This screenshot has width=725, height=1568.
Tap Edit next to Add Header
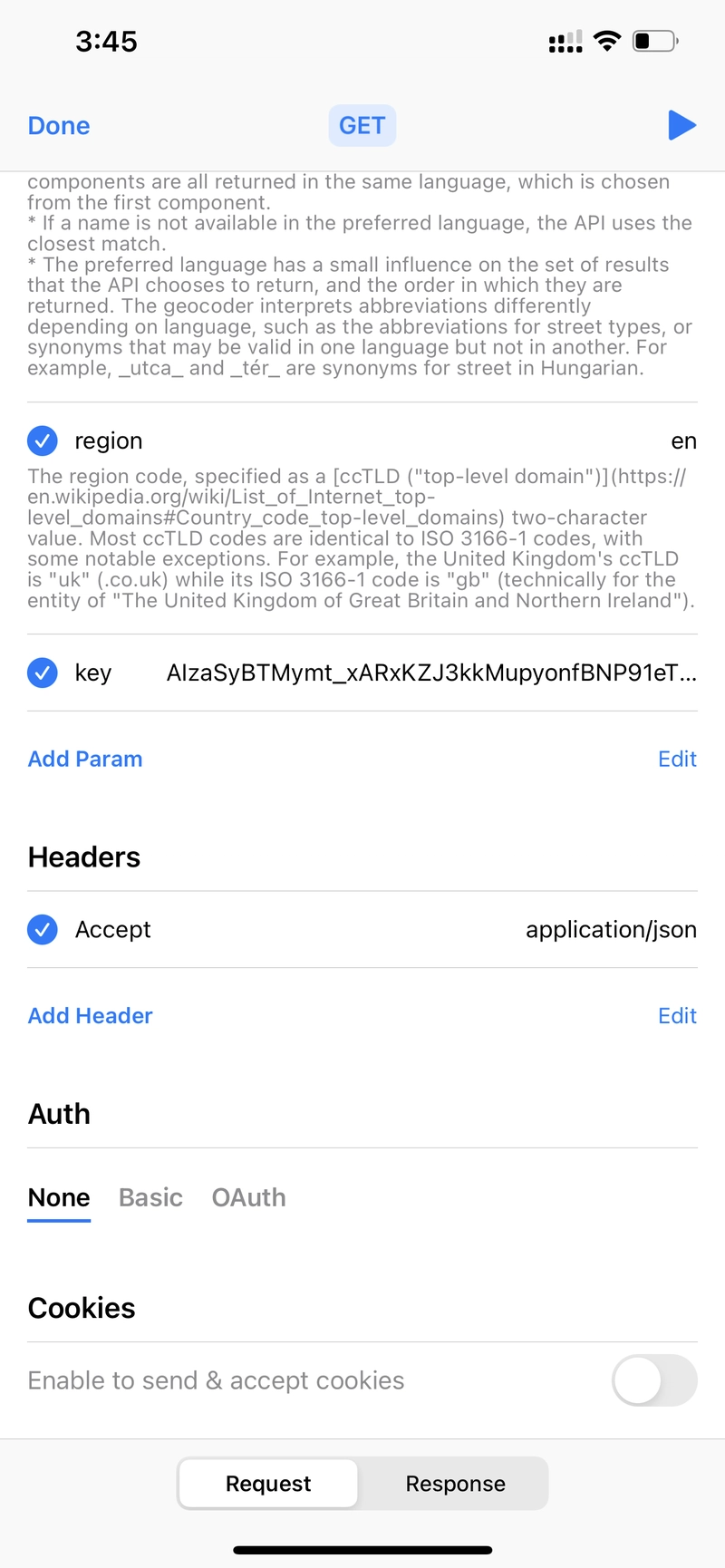(x=677, y=1016)
